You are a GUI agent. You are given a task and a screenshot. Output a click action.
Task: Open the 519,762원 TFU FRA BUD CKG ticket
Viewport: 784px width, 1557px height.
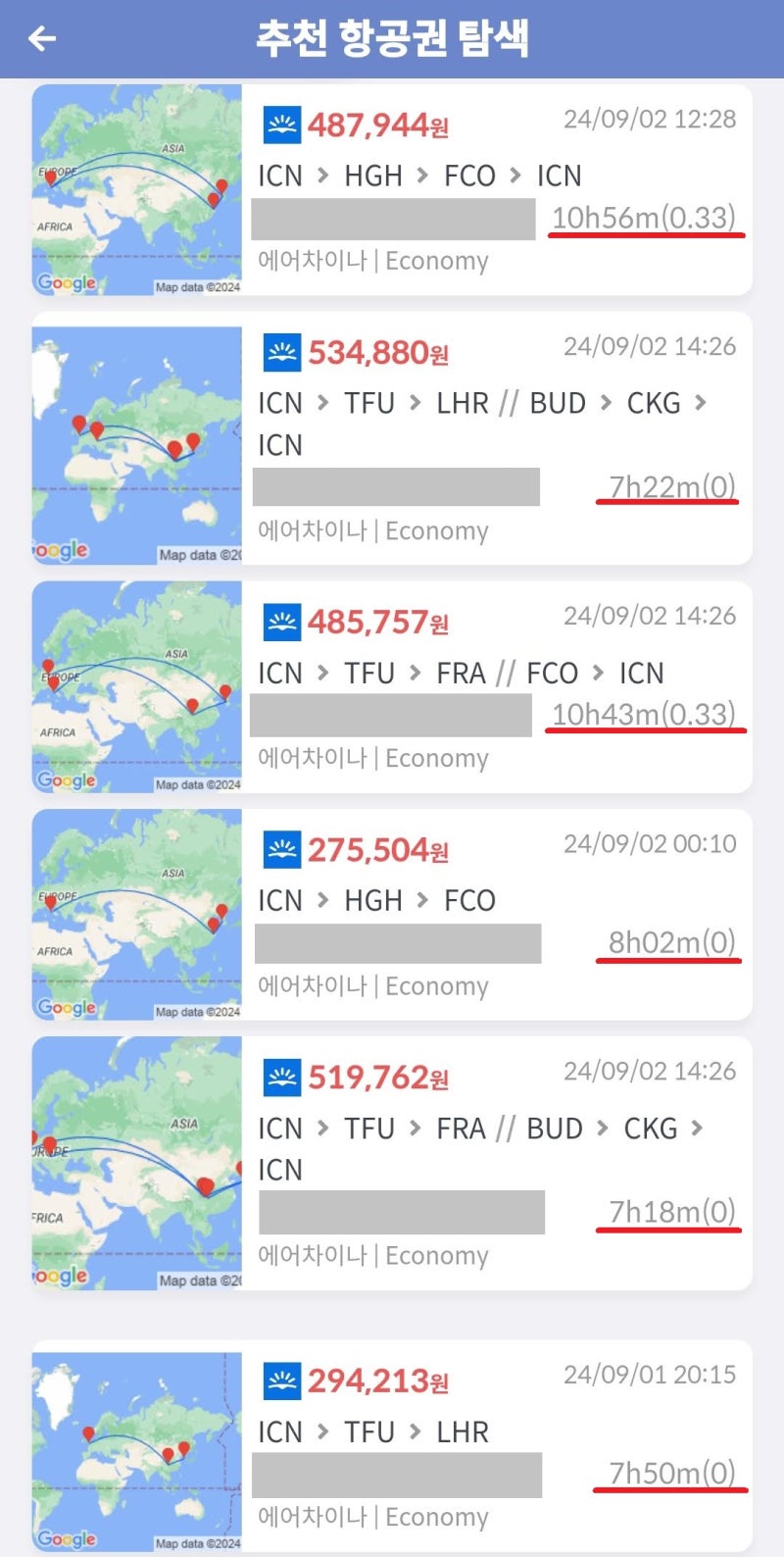pyautogui.click(x=392, y=1164)
